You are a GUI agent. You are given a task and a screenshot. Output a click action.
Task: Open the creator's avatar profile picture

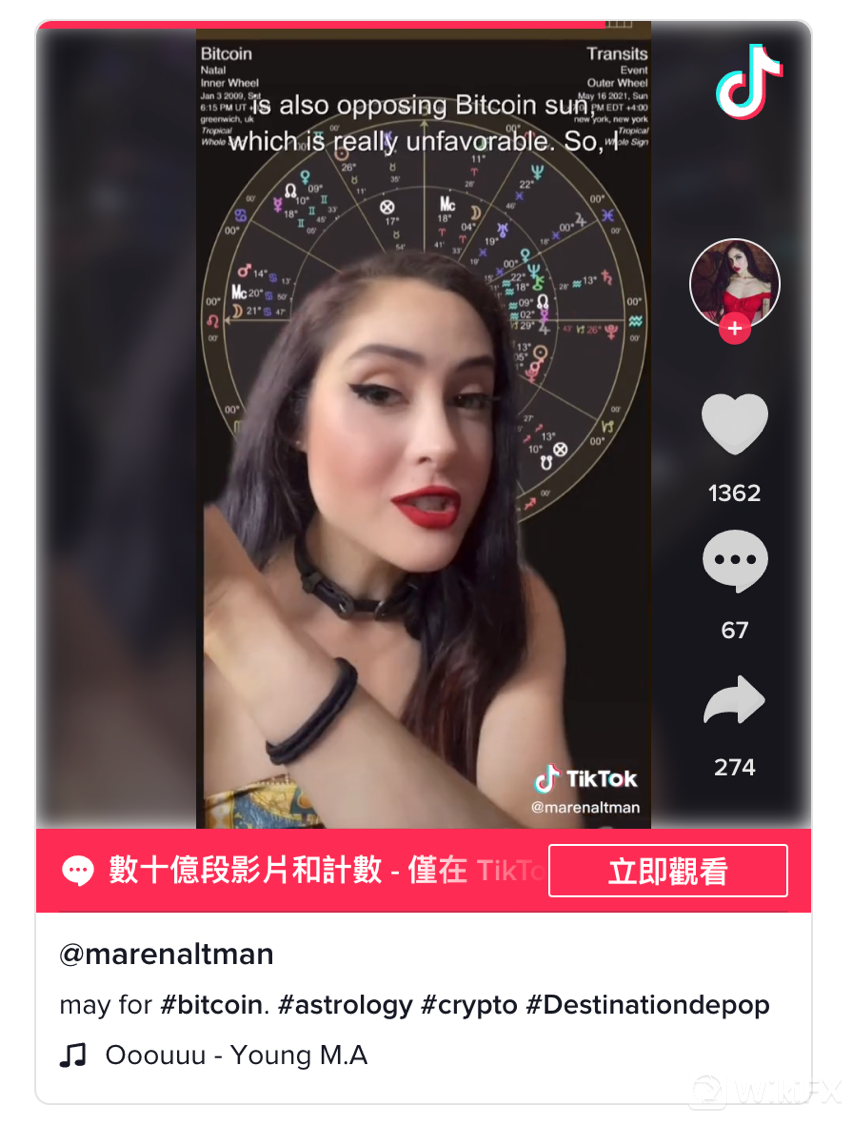coord(734,284)
